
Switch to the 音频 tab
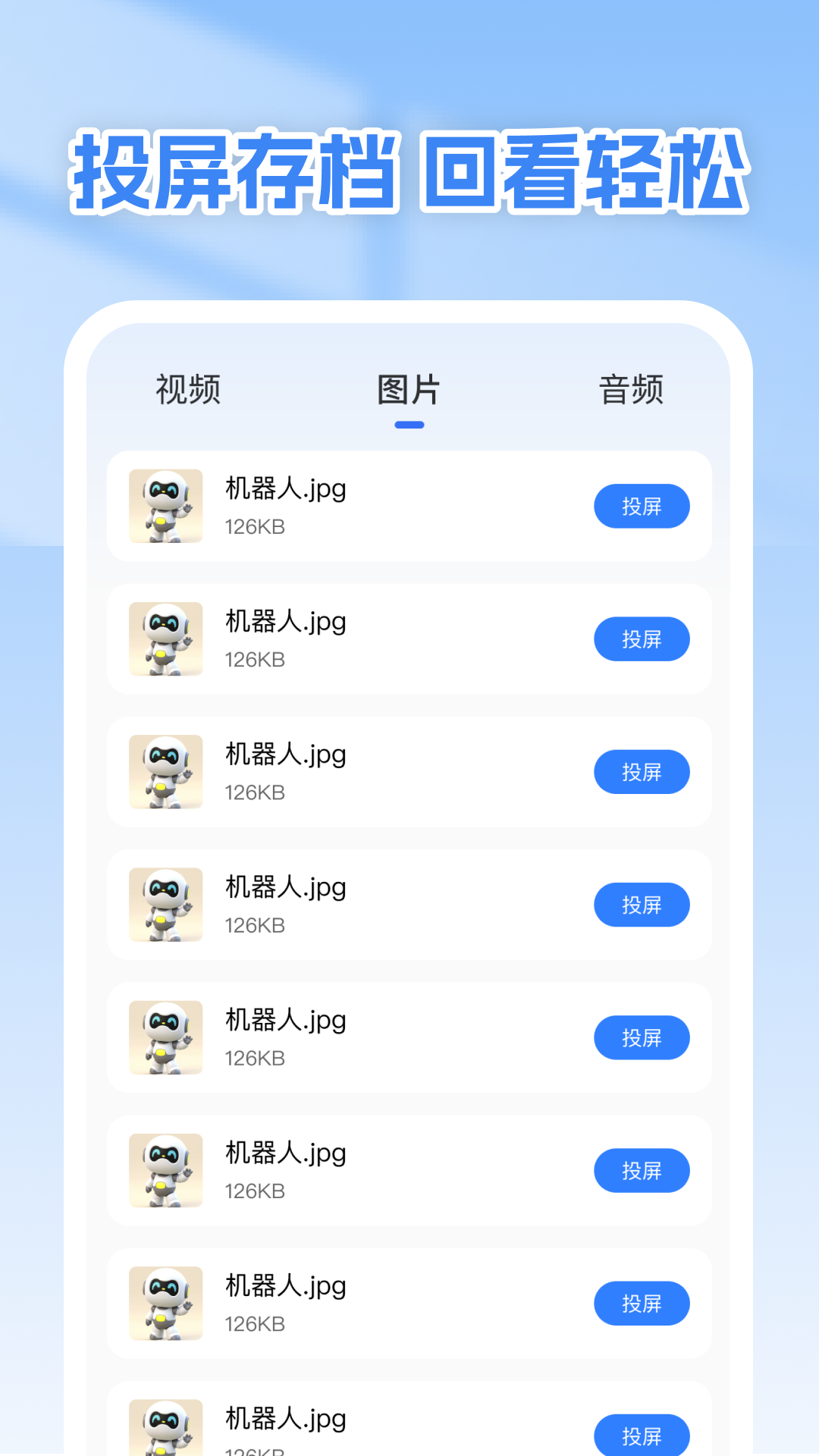coord(632,391)
